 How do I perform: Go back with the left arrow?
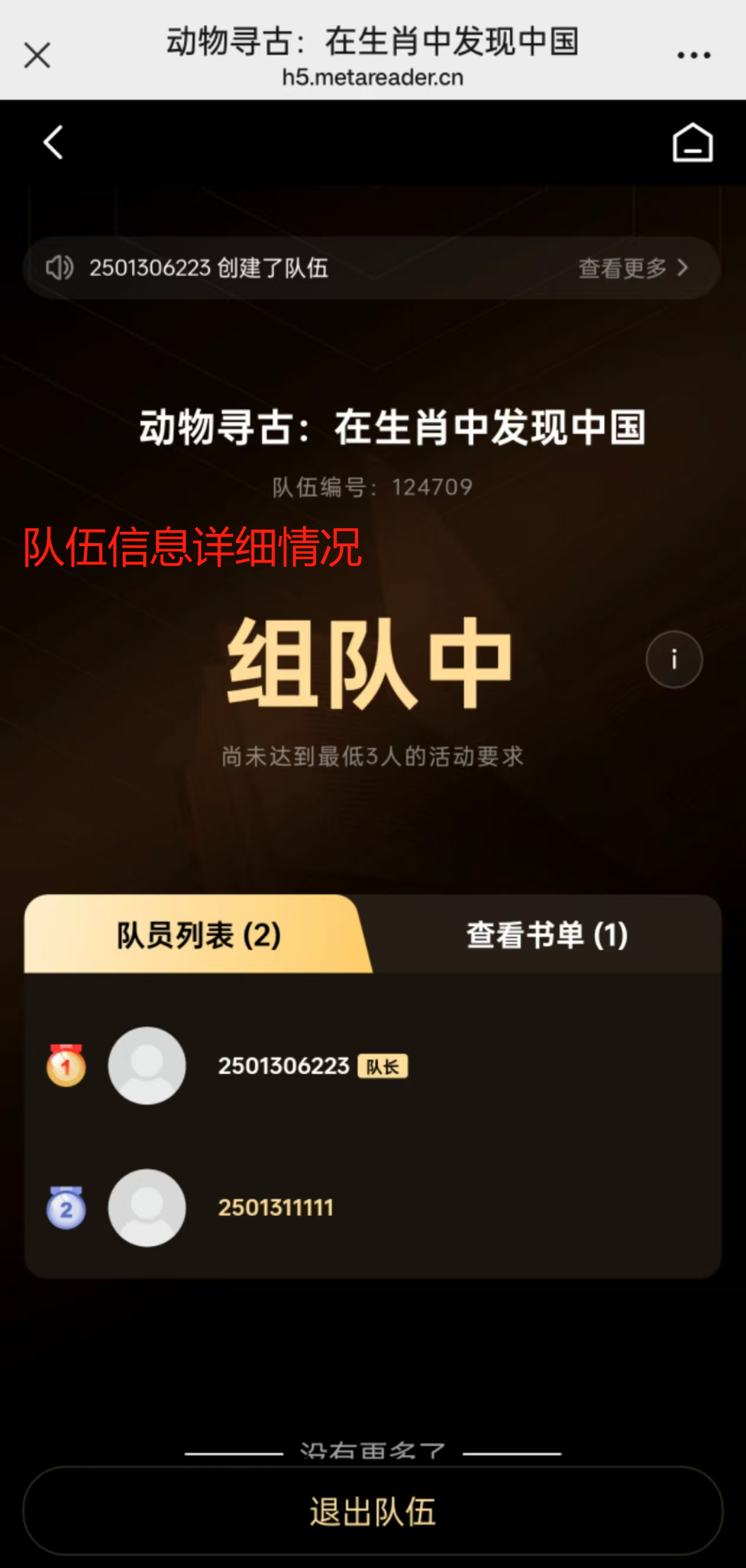coord(54,142)
